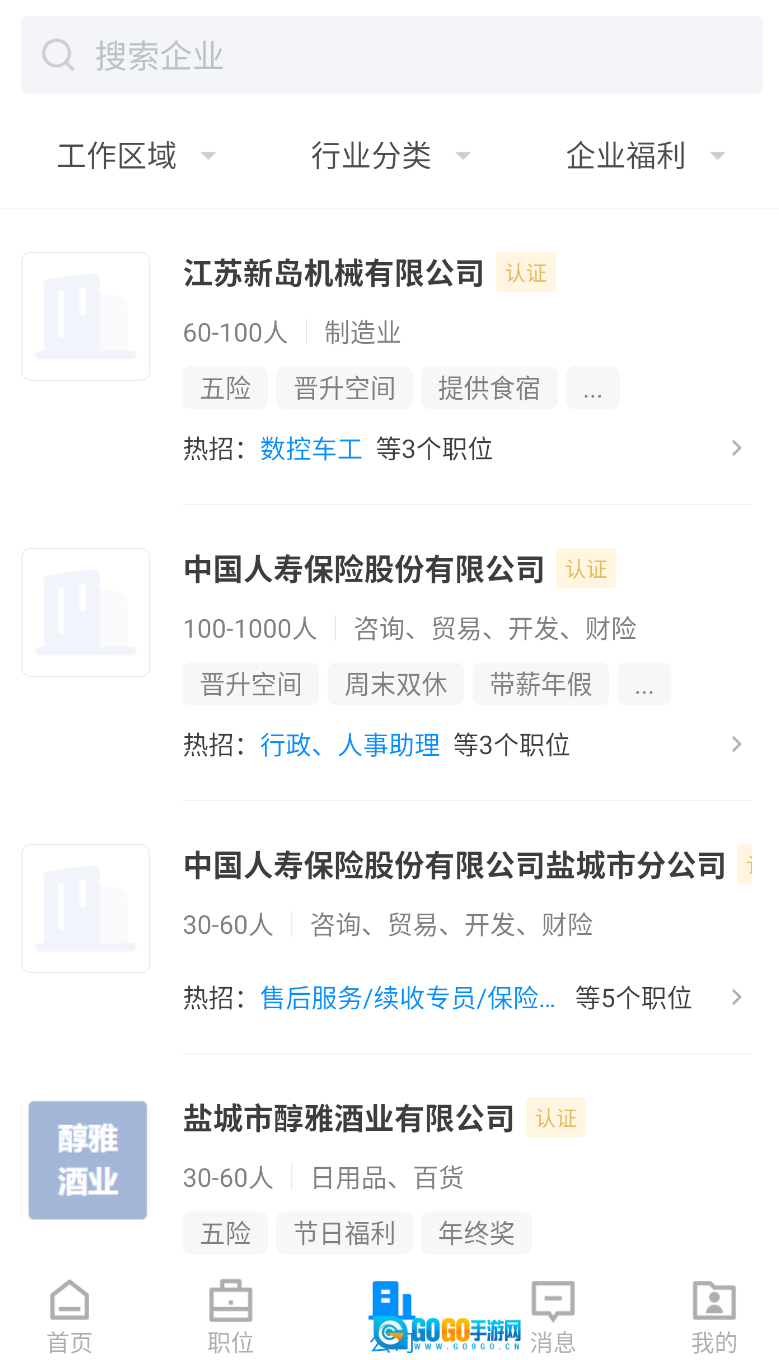Screen dimensions: 779x1360
Task: Tap 盐城市醇雅酒业 logo image
Action: coord(87,1160)
